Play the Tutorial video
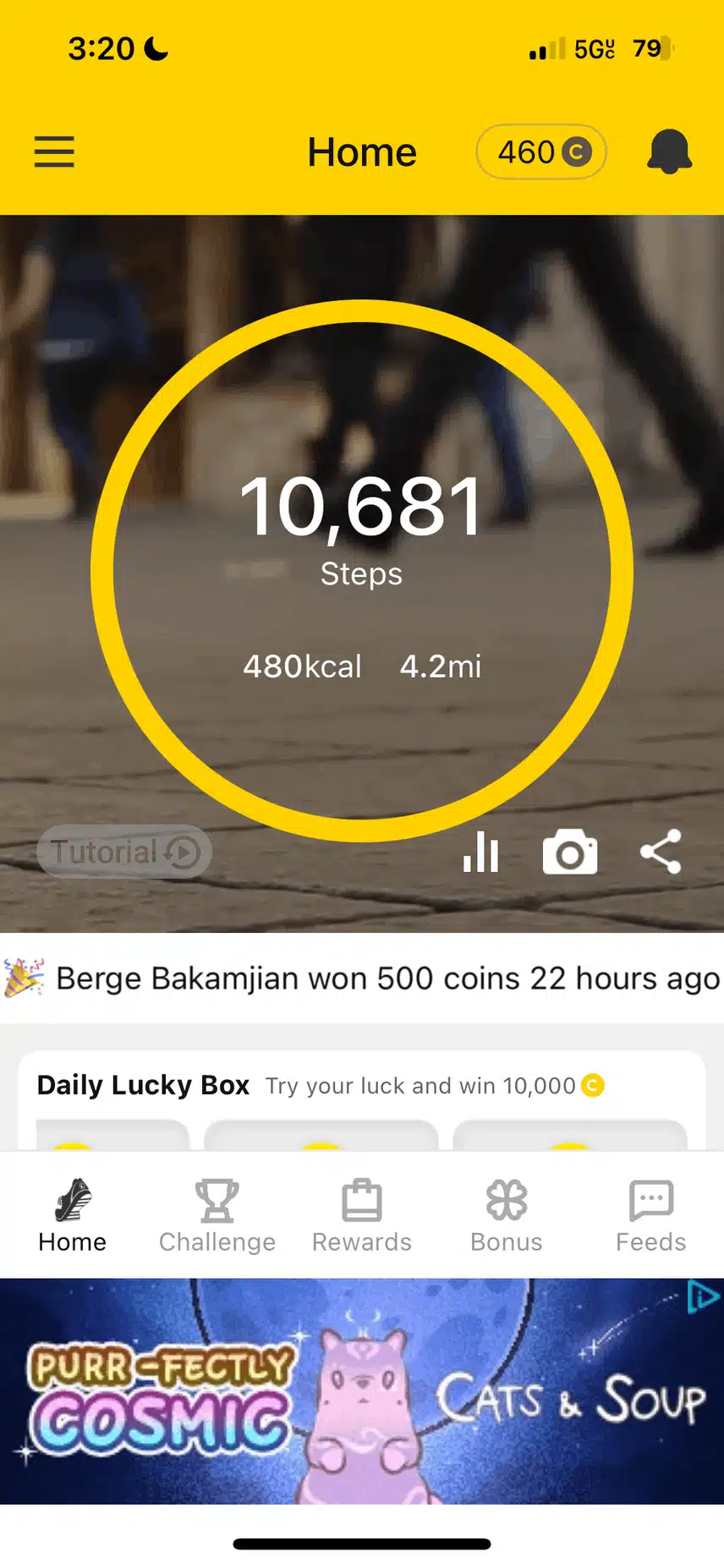 point(125,852)
